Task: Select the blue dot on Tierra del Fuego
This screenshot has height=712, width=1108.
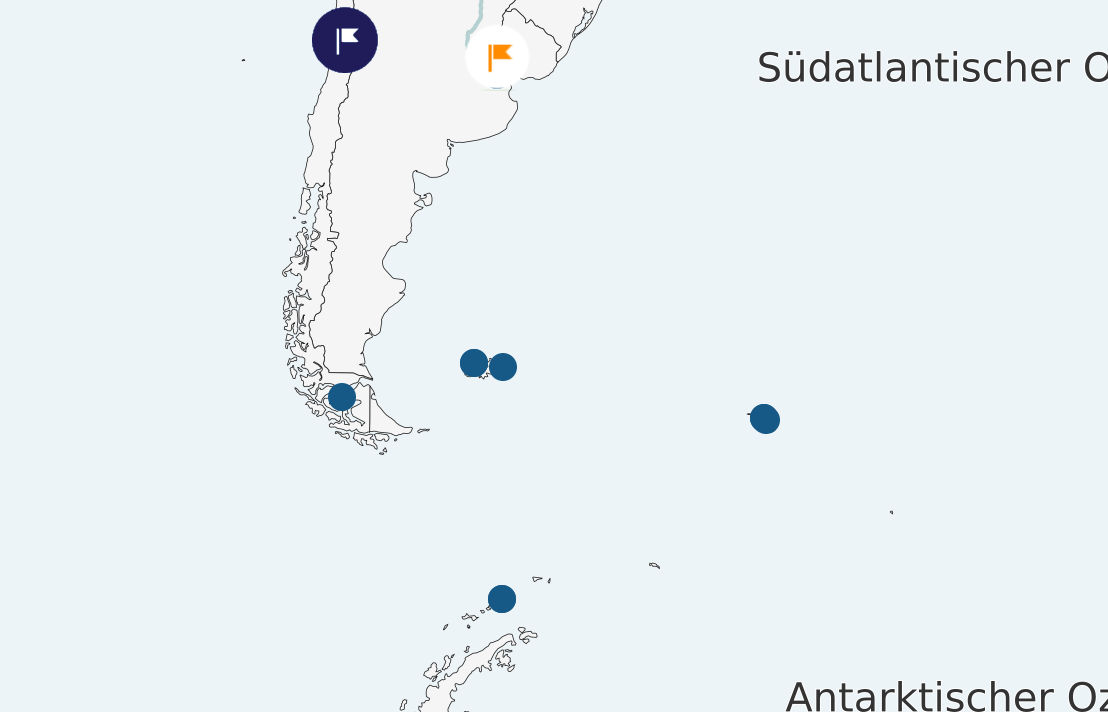Action: (x=342, y=397)
